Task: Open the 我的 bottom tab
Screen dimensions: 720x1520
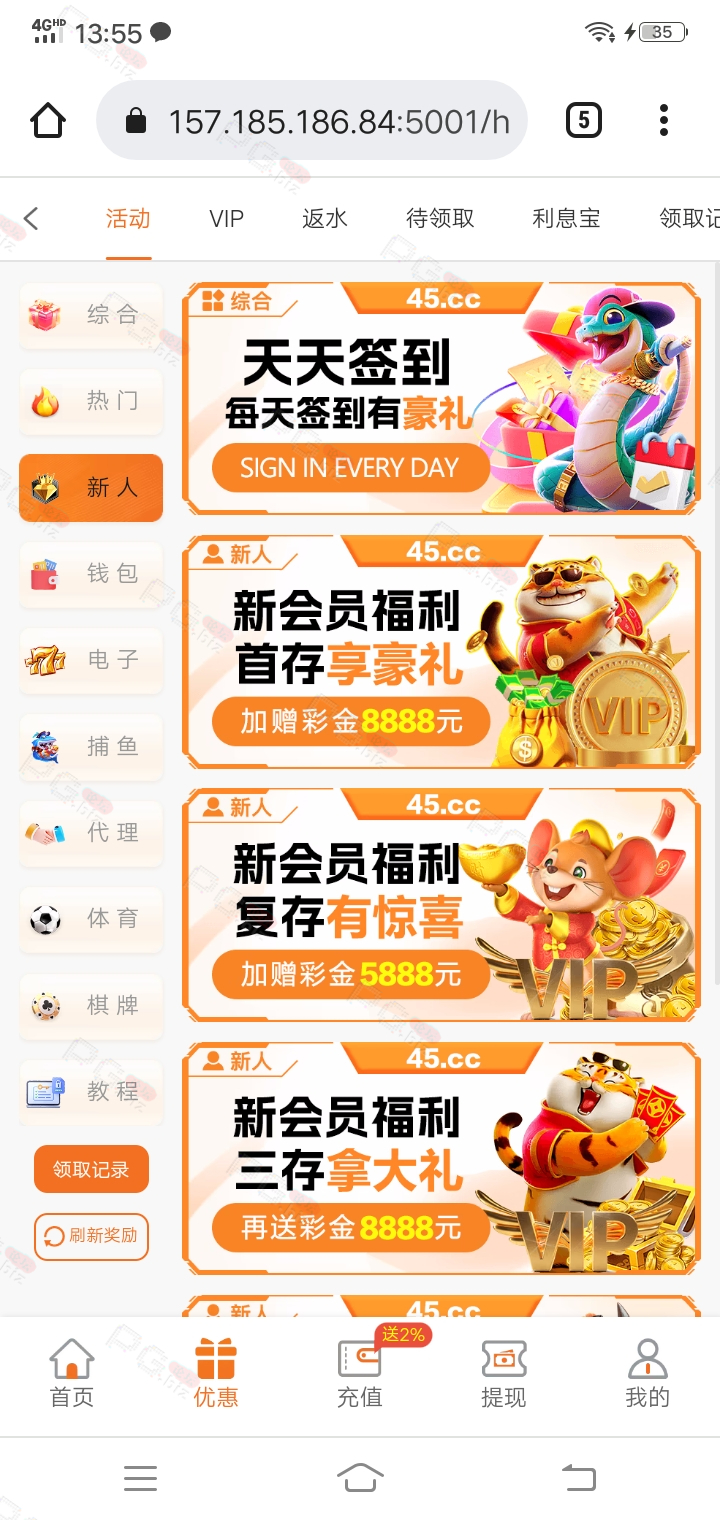Action: (647, 1374)
